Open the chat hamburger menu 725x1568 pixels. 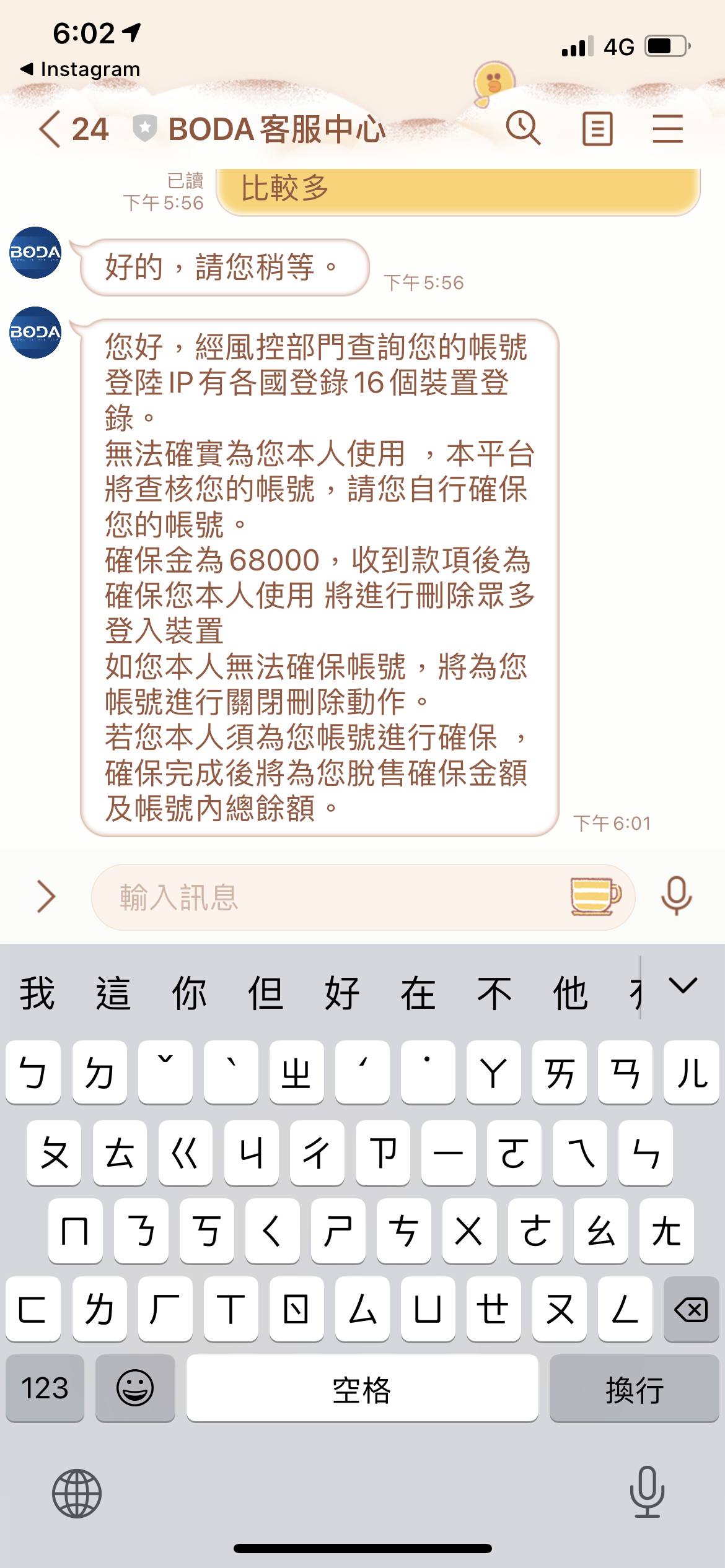[x=667, y=129]
